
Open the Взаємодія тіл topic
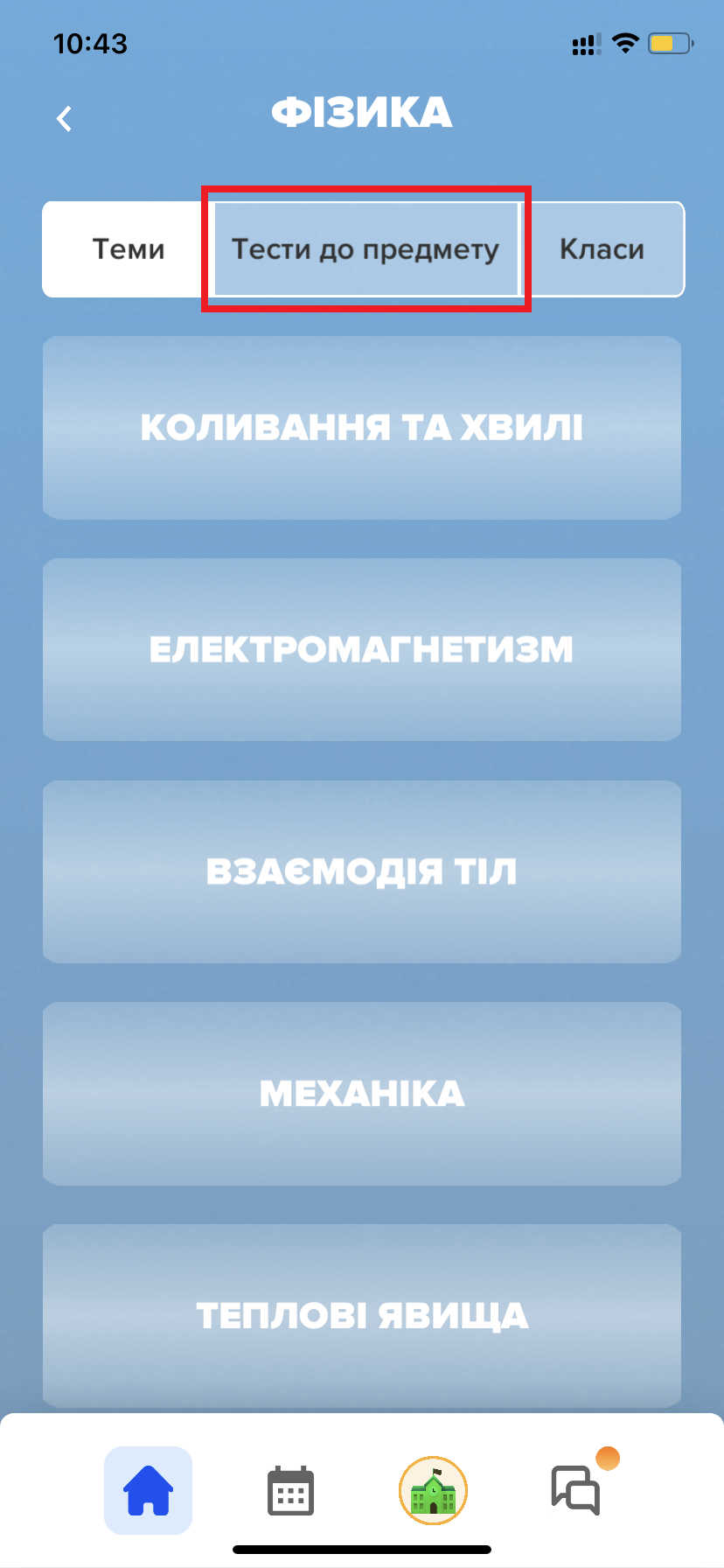click(x=362, y=872)
